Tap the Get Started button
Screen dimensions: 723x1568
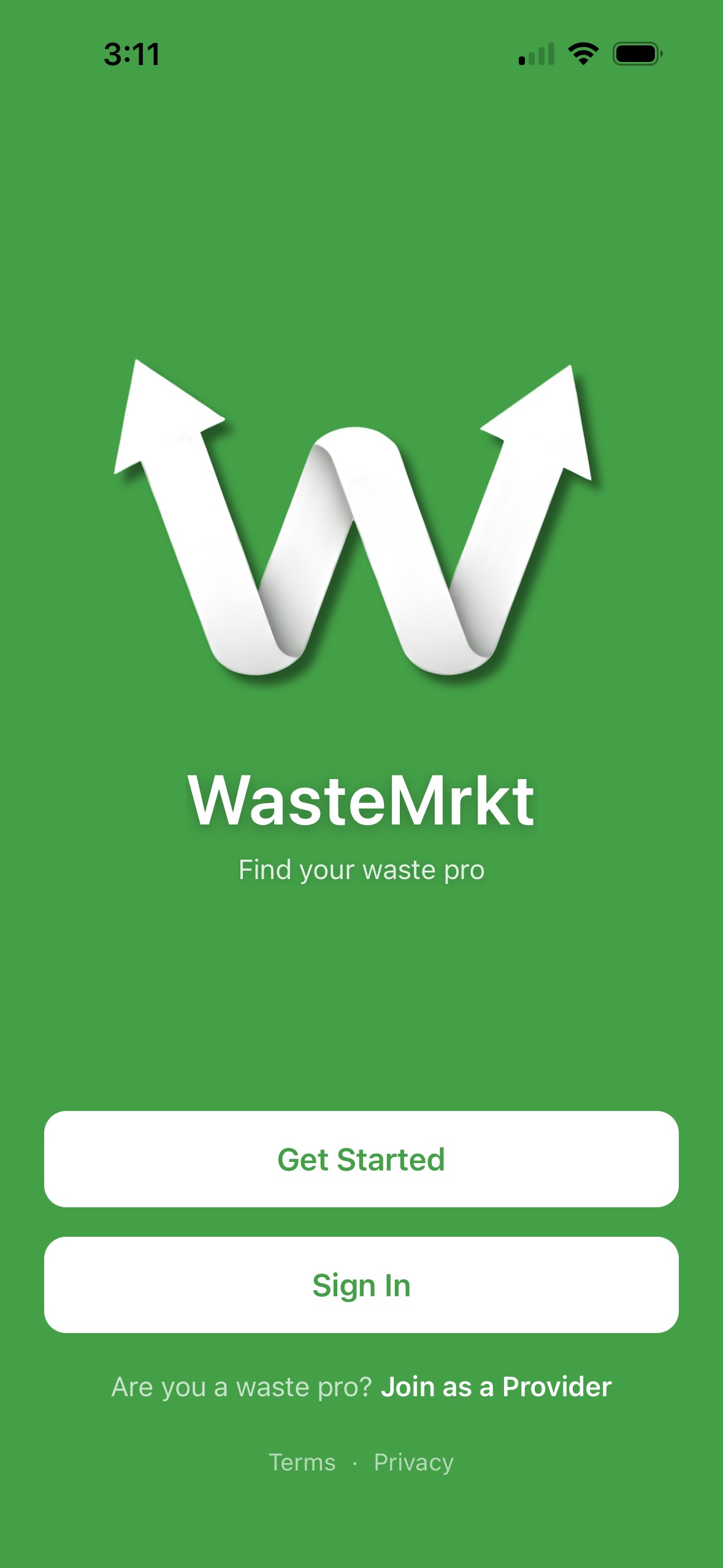click(x=361, y=1159)
